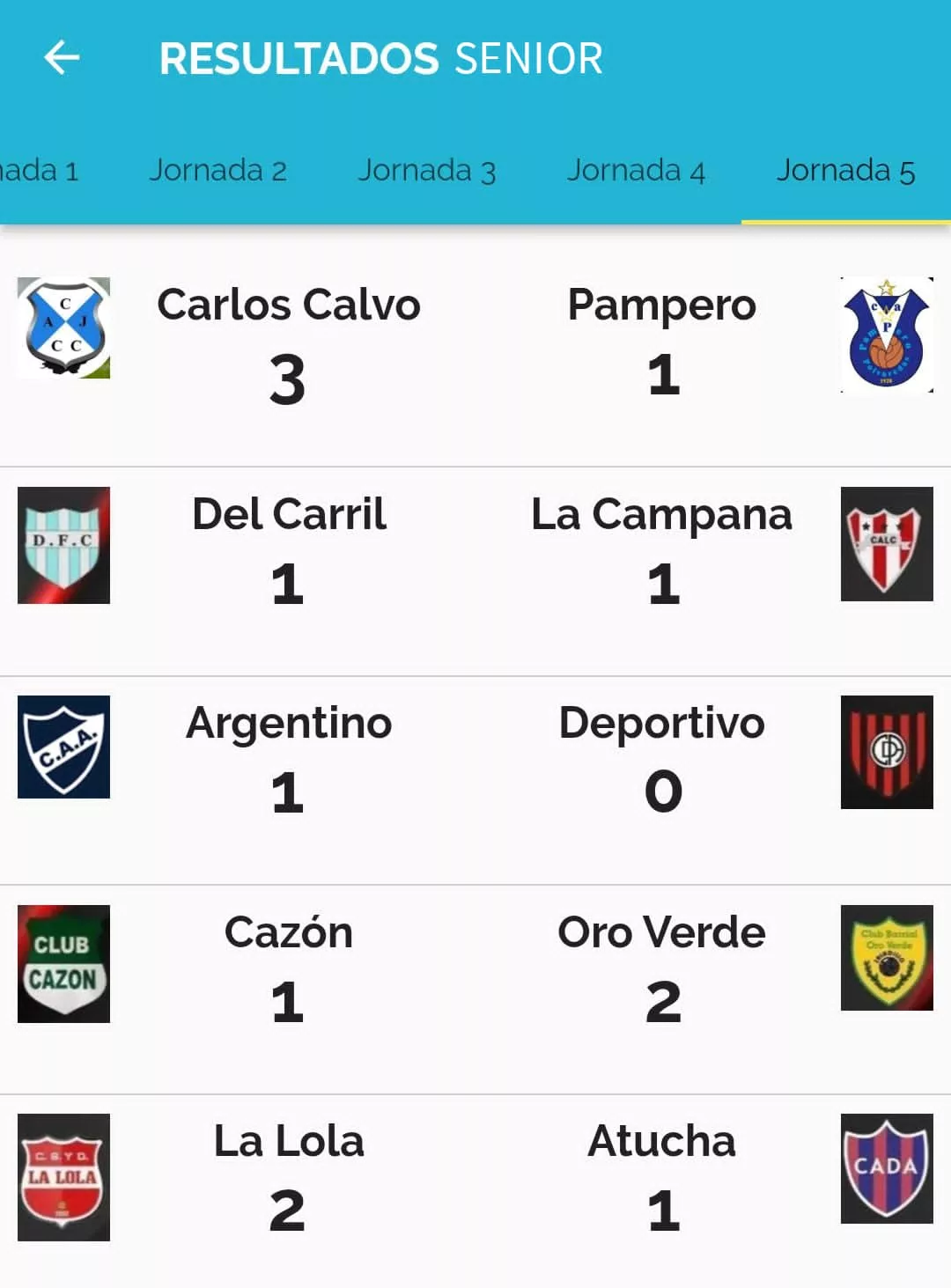Switch to the Jornada 2 tab
This screenshot has height=1288, width=951.
click(x=217, y=170)
